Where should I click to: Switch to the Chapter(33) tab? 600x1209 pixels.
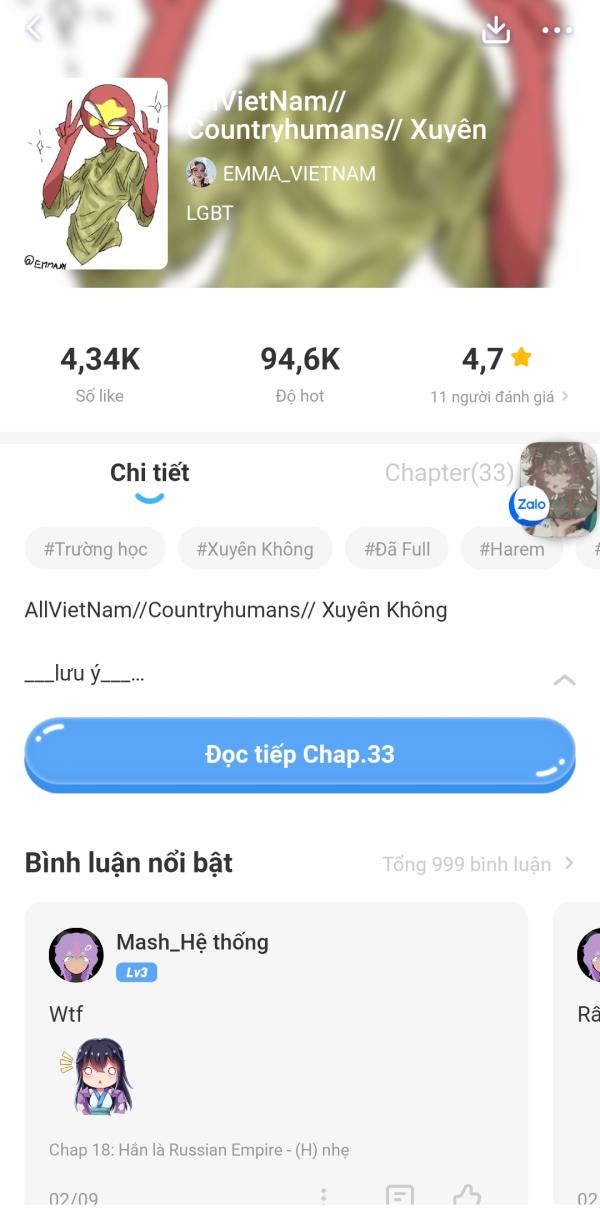tap(448, 473)
